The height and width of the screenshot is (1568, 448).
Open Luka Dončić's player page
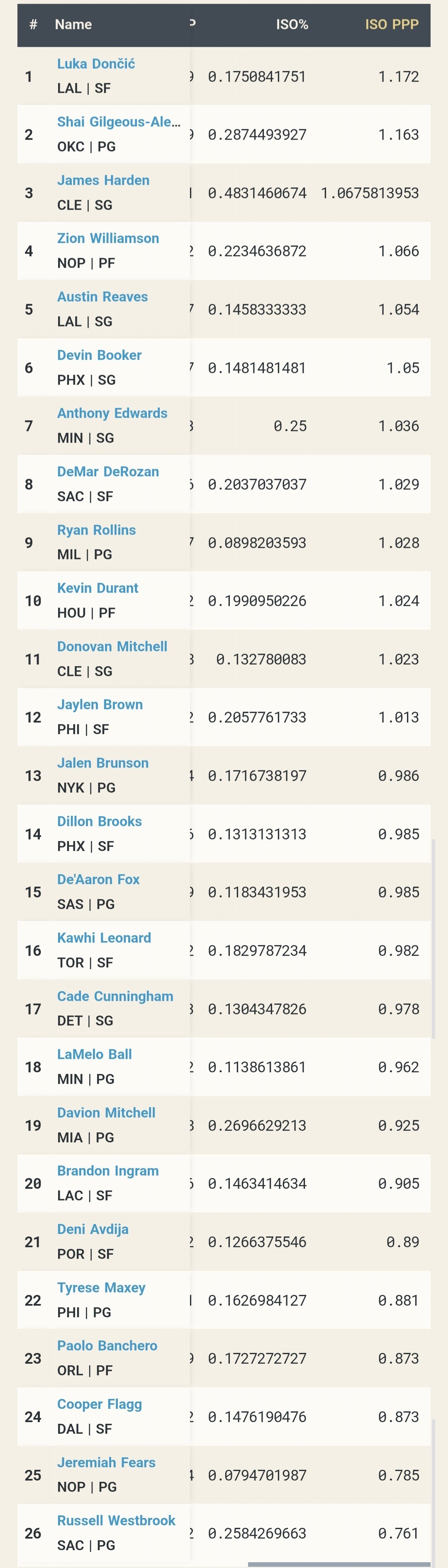(x=96, y=64)
